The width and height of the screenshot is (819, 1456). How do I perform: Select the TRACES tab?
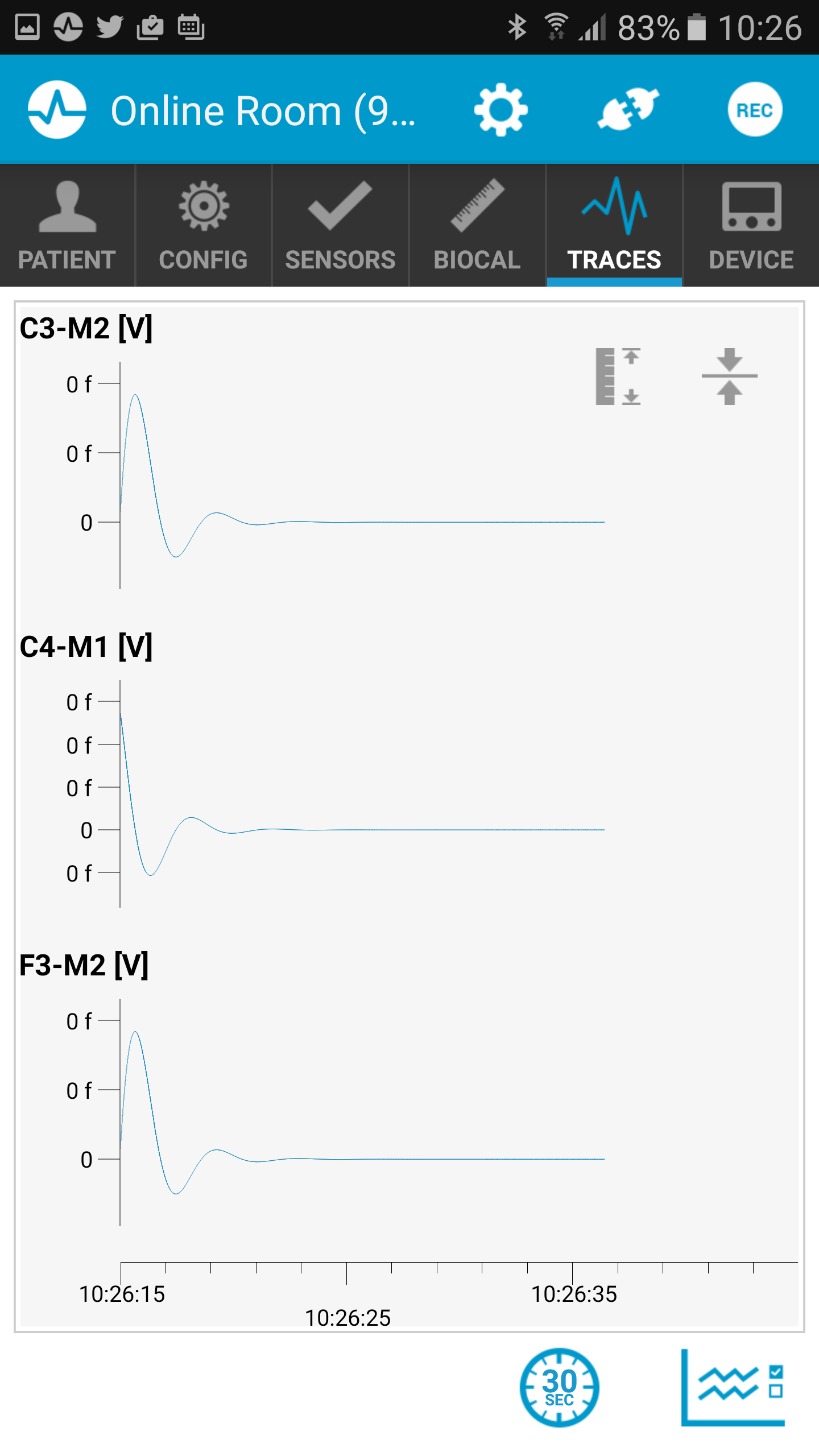click(x=614, y=225)
